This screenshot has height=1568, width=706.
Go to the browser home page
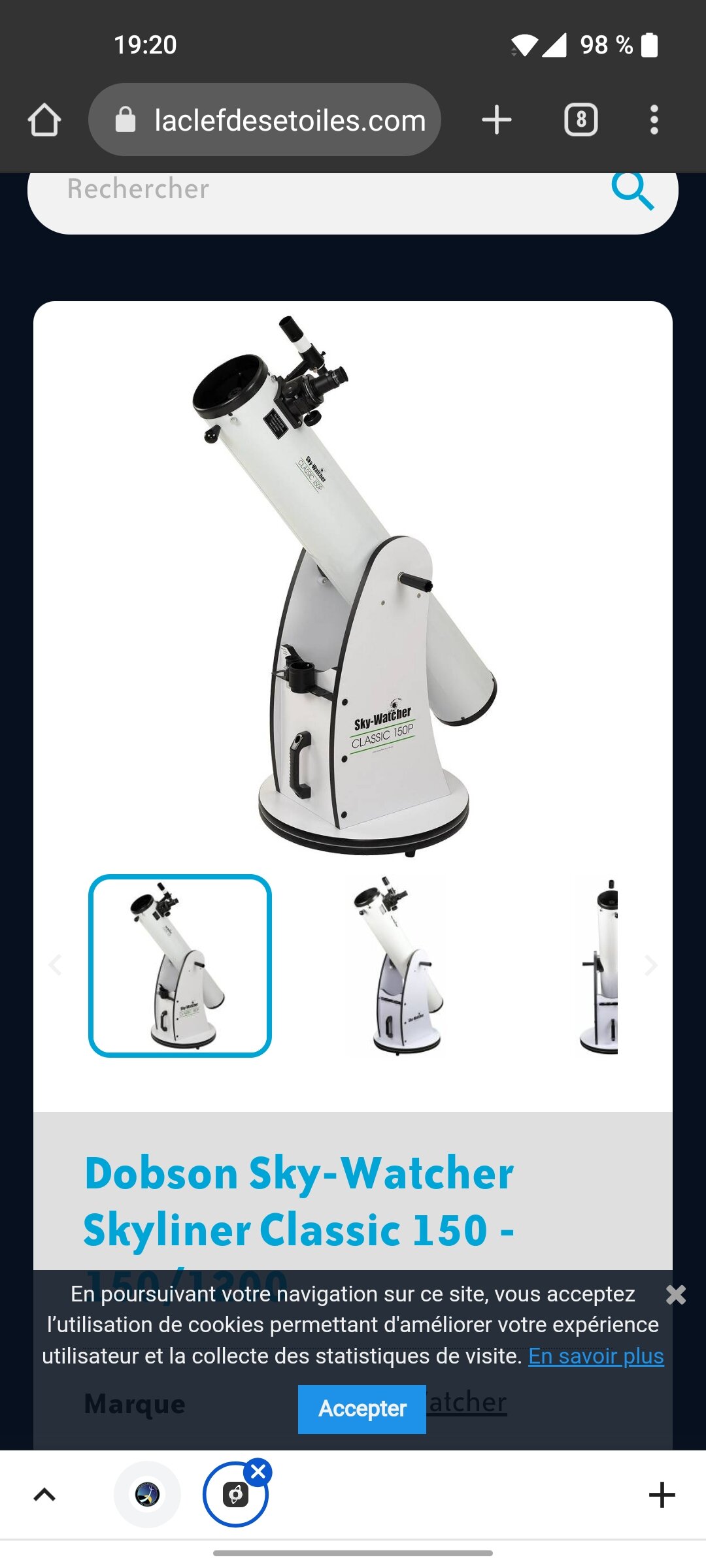[44, 120]
